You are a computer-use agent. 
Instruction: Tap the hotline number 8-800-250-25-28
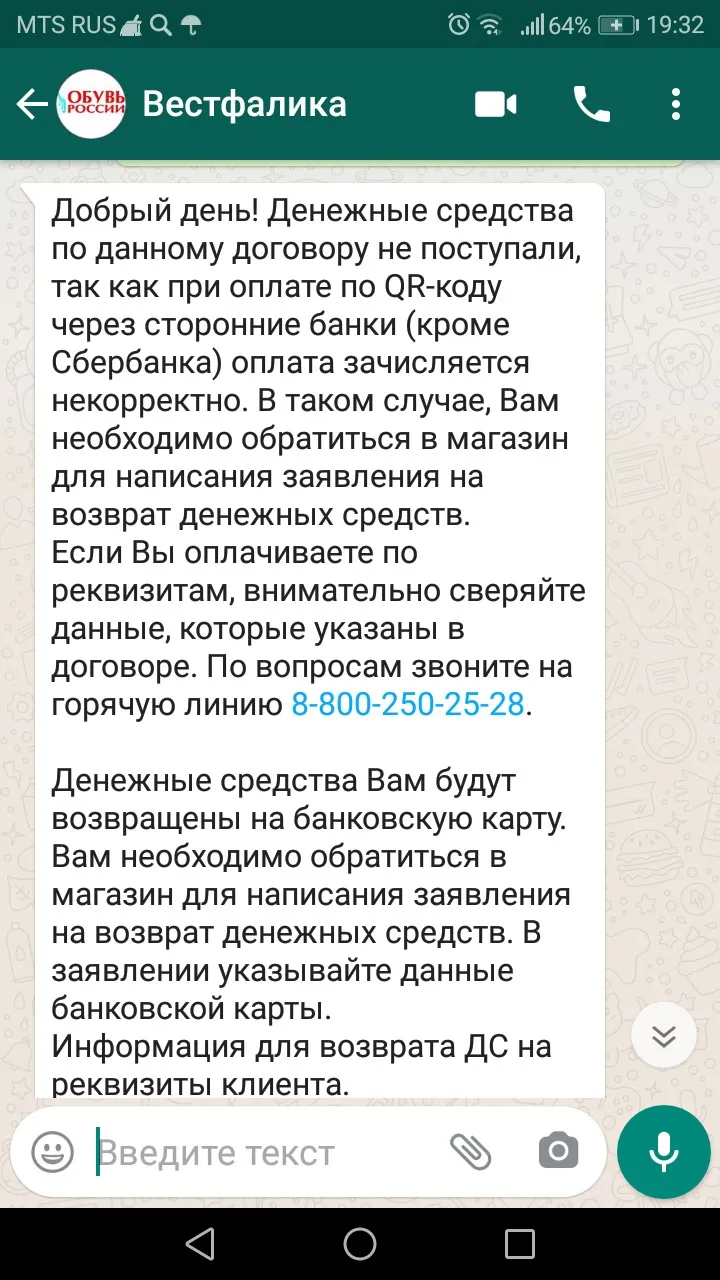coord(407,704)
